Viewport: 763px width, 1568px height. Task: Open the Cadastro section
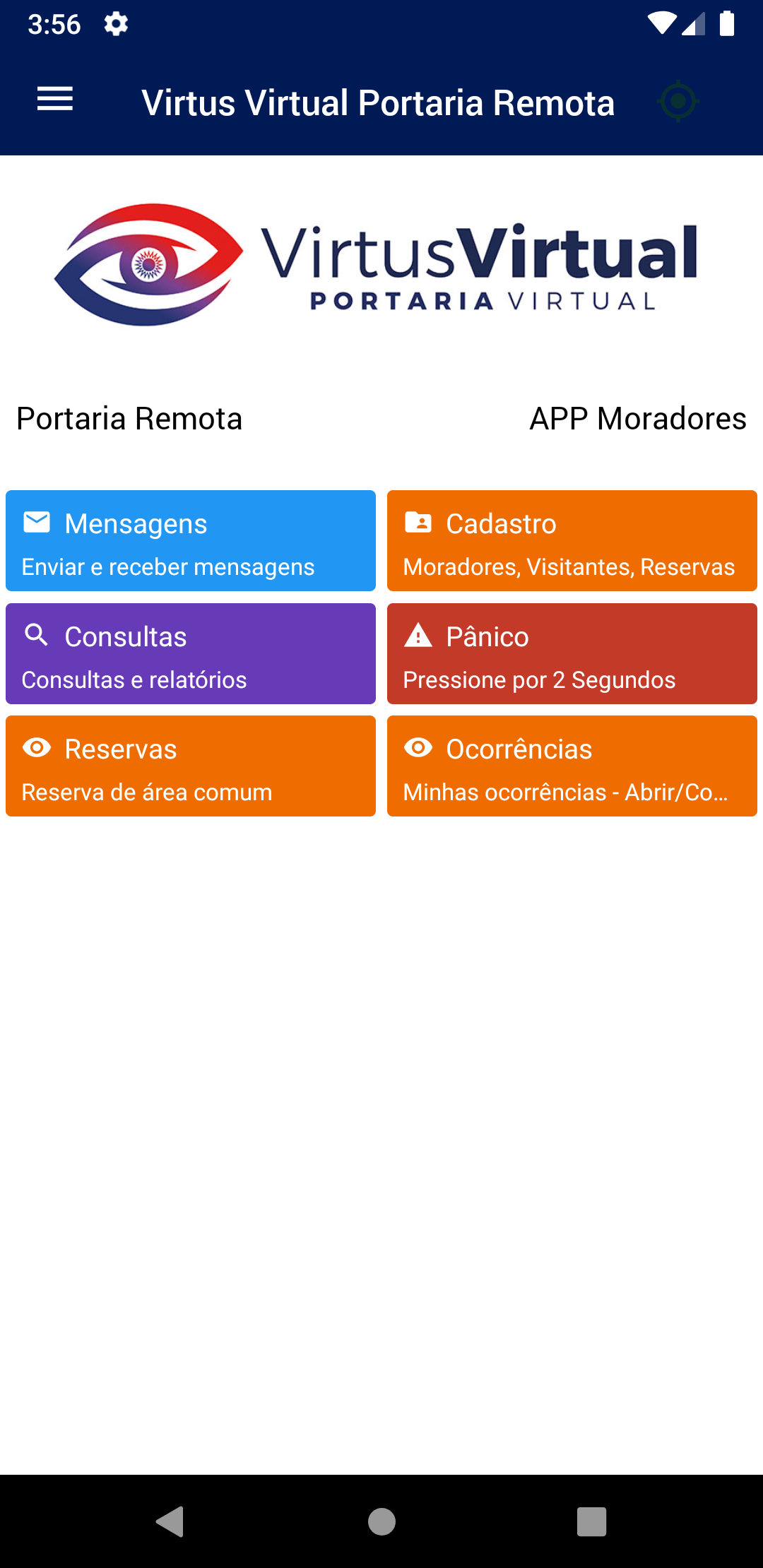coord(572,541)
